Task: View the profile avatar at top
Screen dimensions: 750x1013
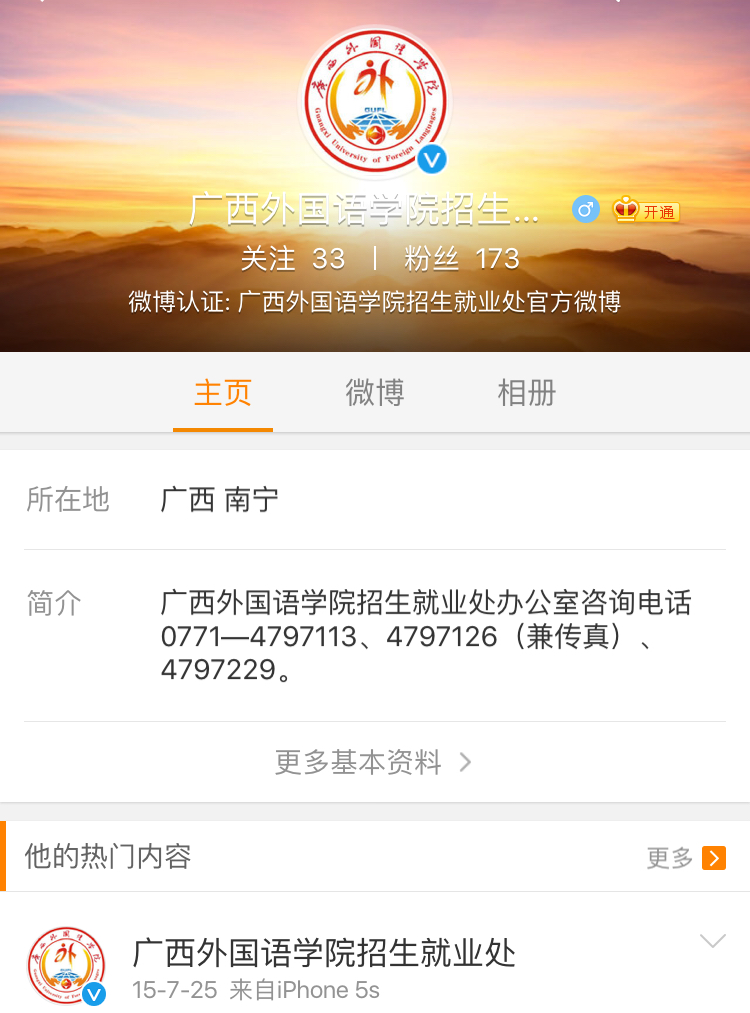Action: tap(375, 102)
